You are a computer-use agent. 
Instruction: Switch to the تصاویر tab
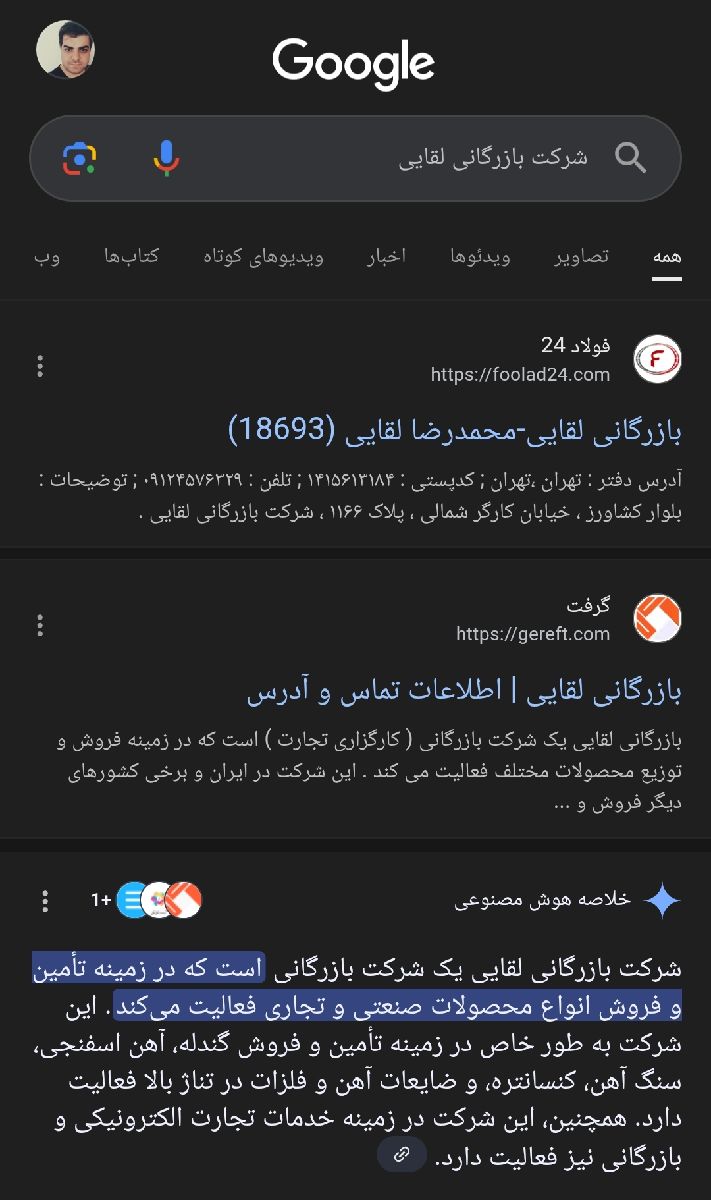[582, 257]
